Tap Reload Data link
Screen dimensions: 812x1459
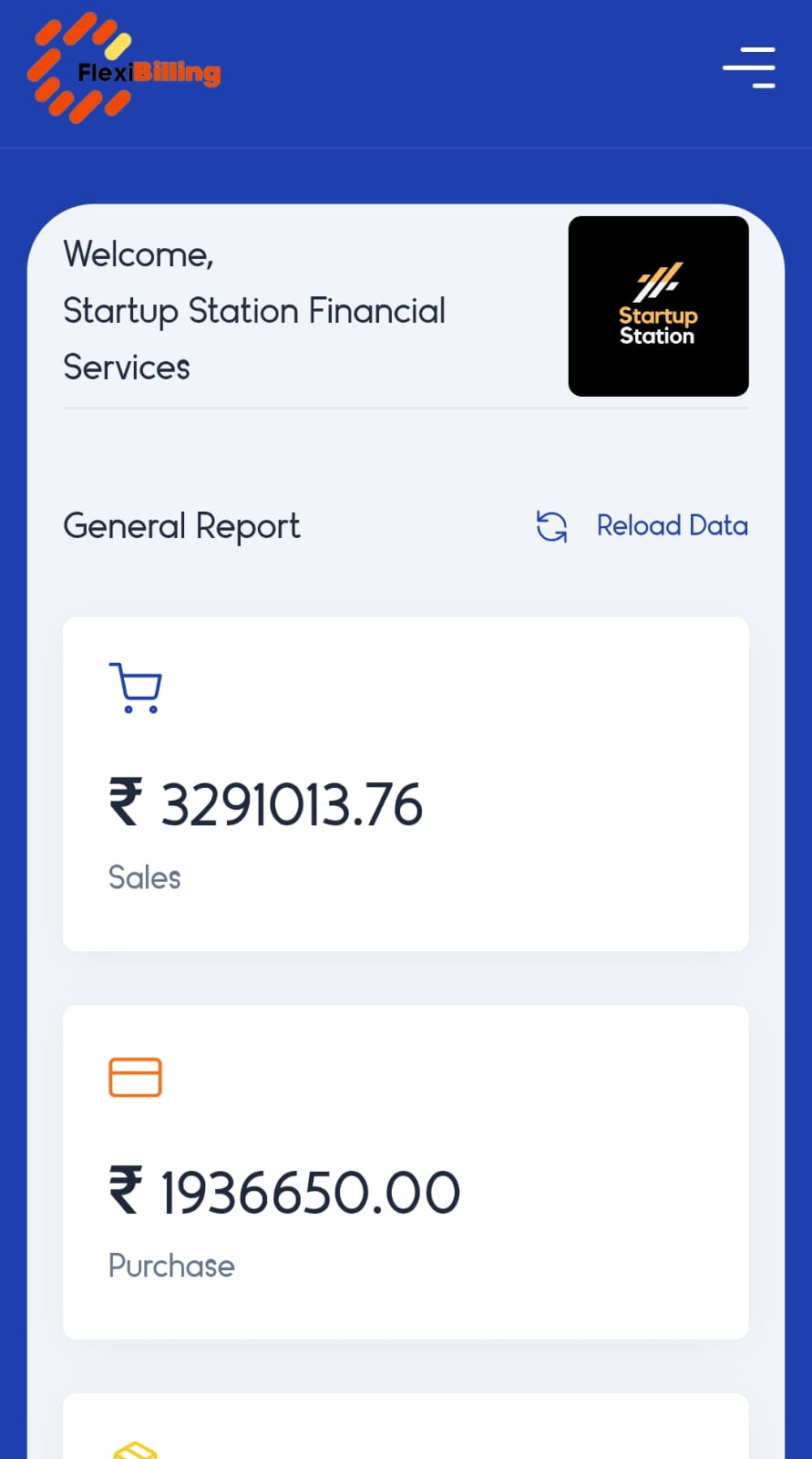tap(671, 526)
